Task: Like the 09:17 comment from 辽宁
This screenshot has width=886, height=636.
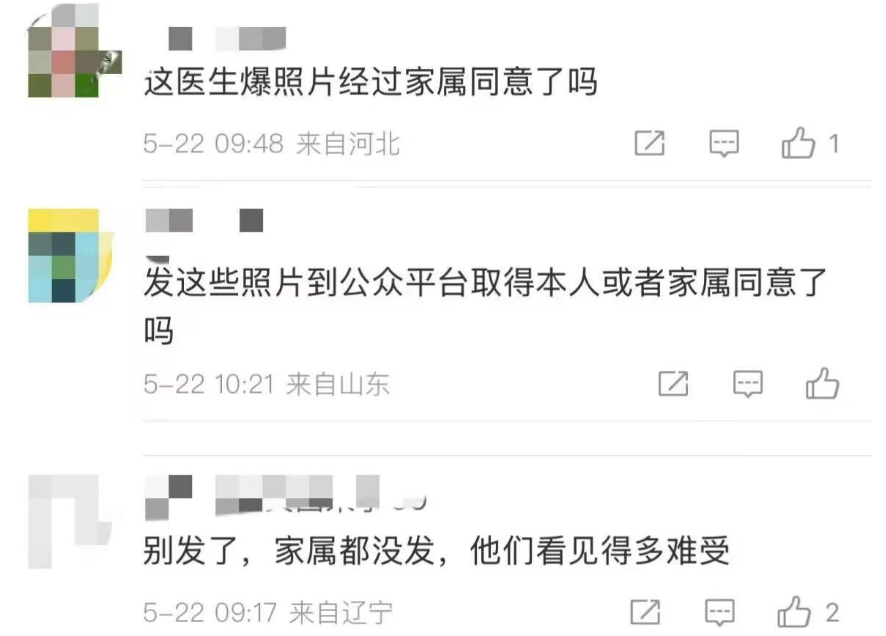Action: pos(795,611)
